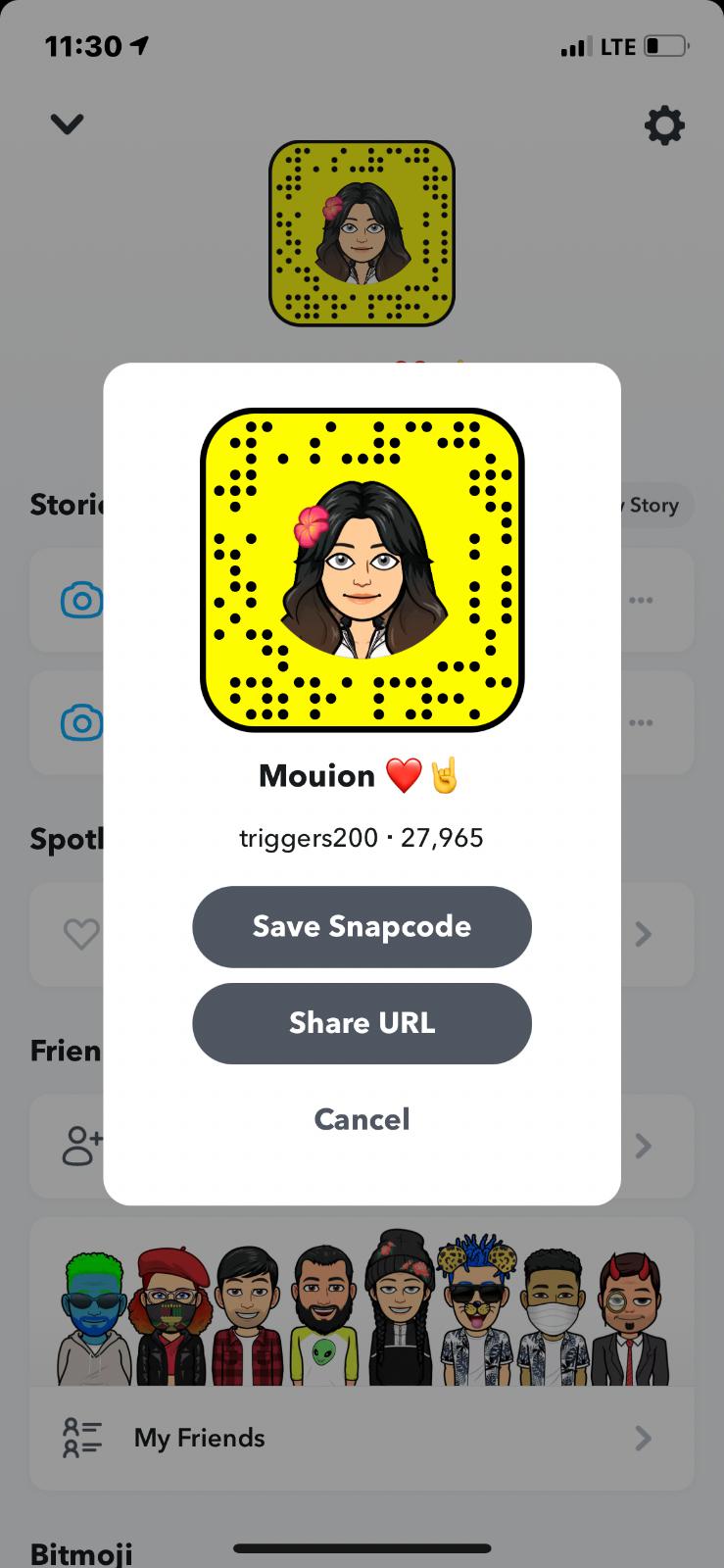Collapse profile with the down chevron
724x1568 pixels.
click(x=67, y=124)
